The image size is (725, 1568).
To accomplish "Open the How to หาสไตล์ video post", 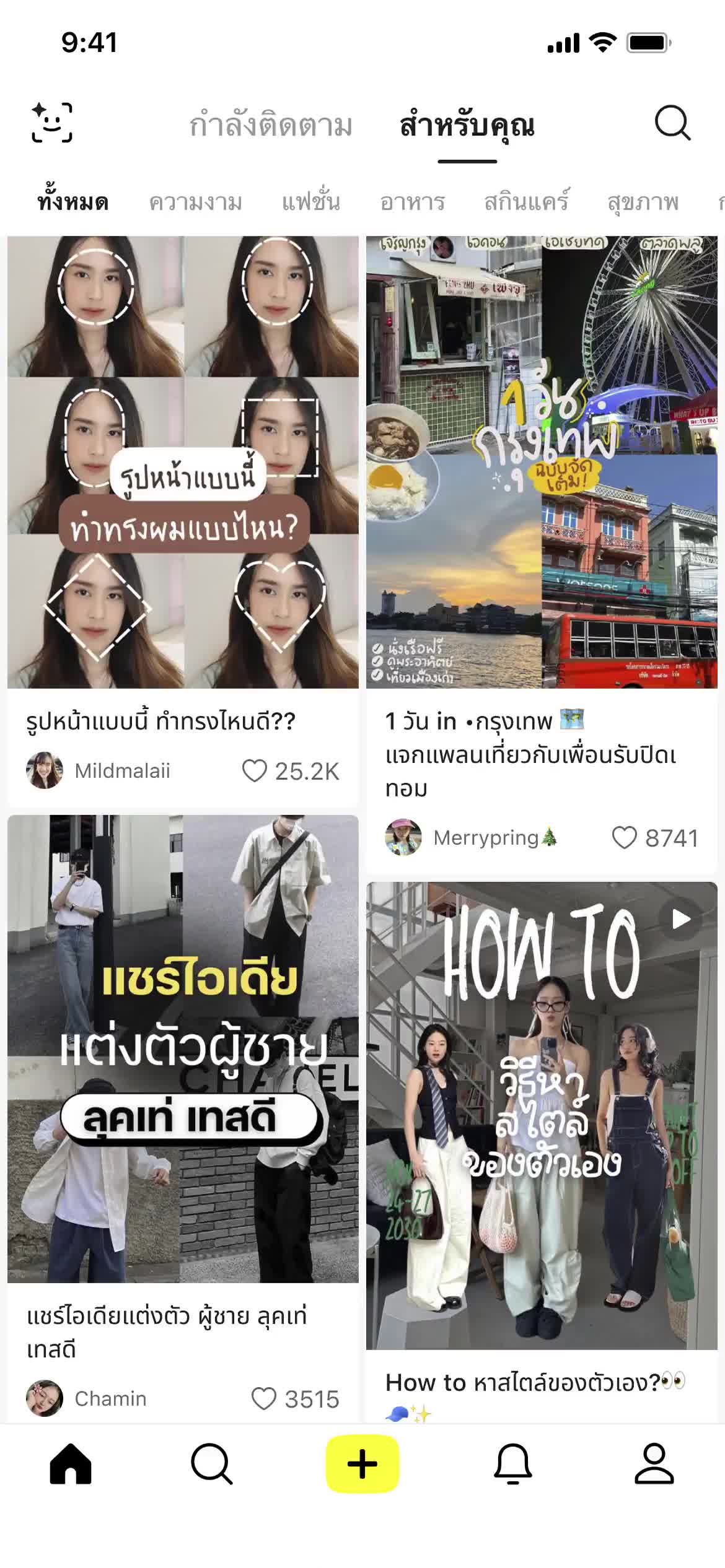I will [542, 1115].
